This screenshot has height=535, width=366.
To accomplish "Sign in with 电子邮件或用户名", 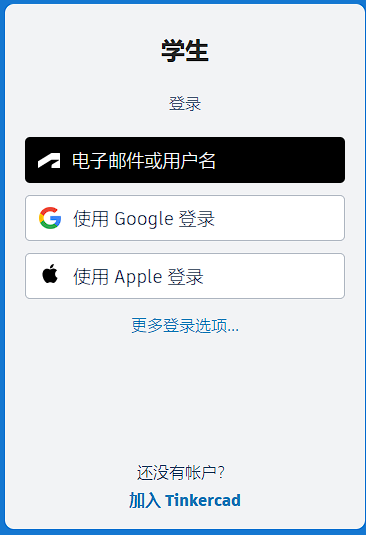I will pyautogui.click(x=185, y=160).
